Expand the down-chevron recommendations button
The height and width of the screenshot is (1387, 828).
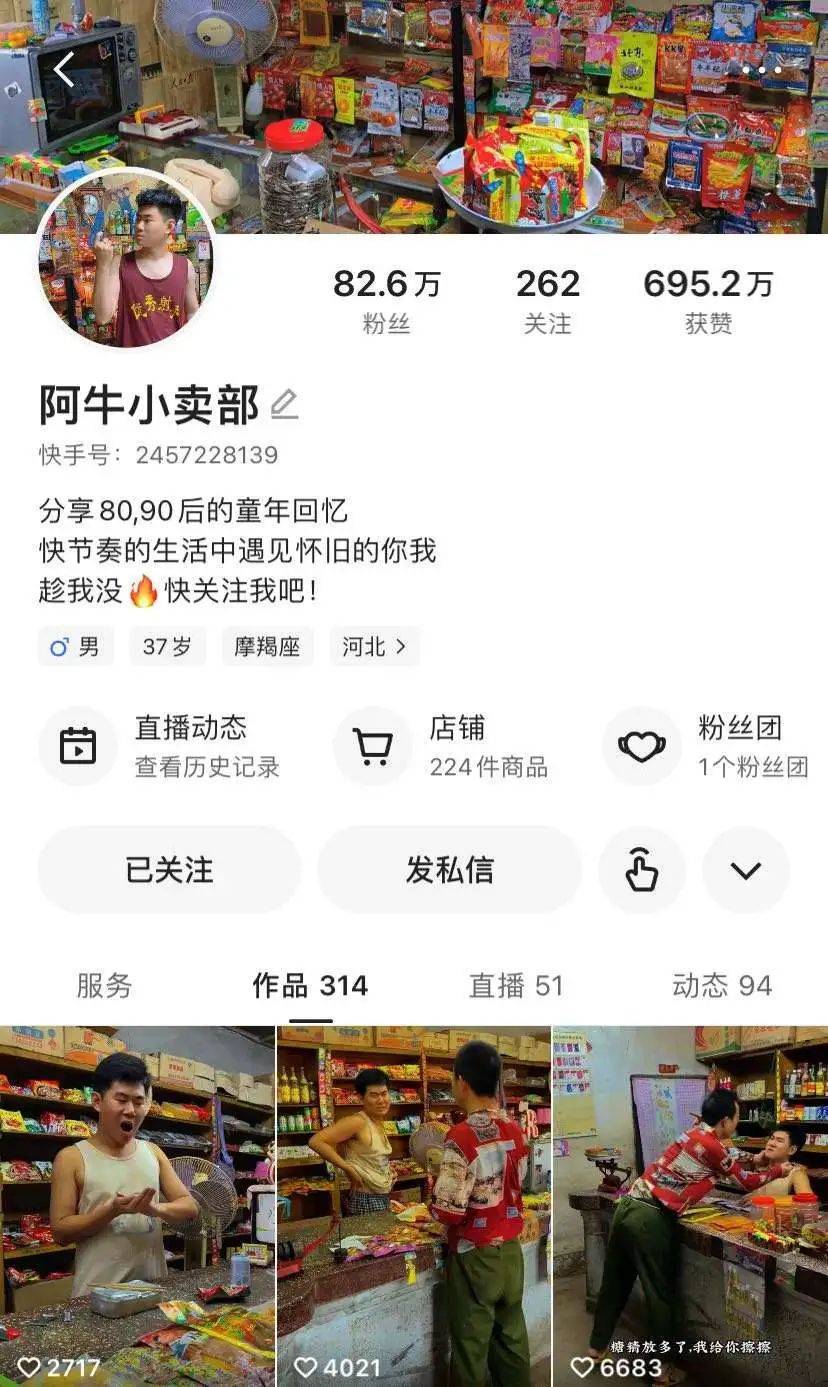point(746,870)
